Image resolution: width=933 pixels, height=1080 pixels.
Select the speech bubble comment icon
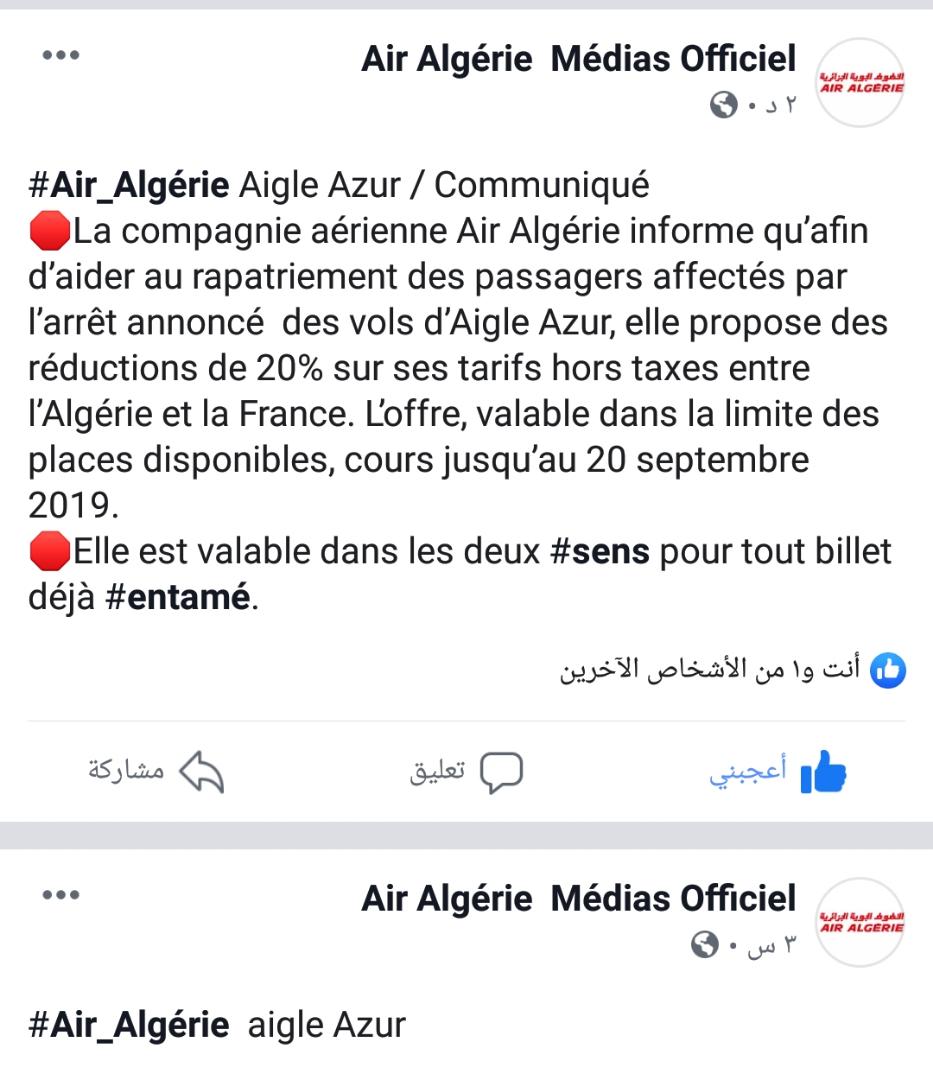(501, 771)
